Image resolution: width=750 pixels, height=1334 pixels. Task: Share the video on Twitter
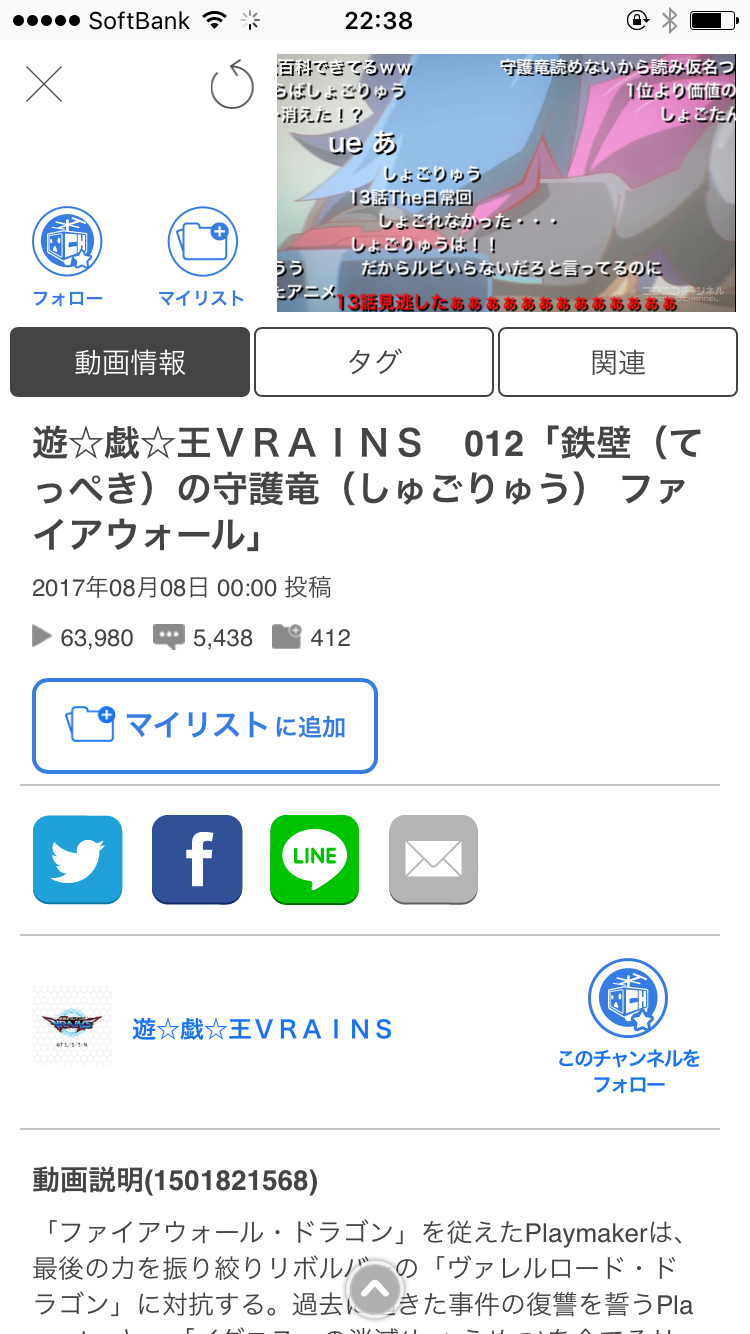tap(78, 860)
